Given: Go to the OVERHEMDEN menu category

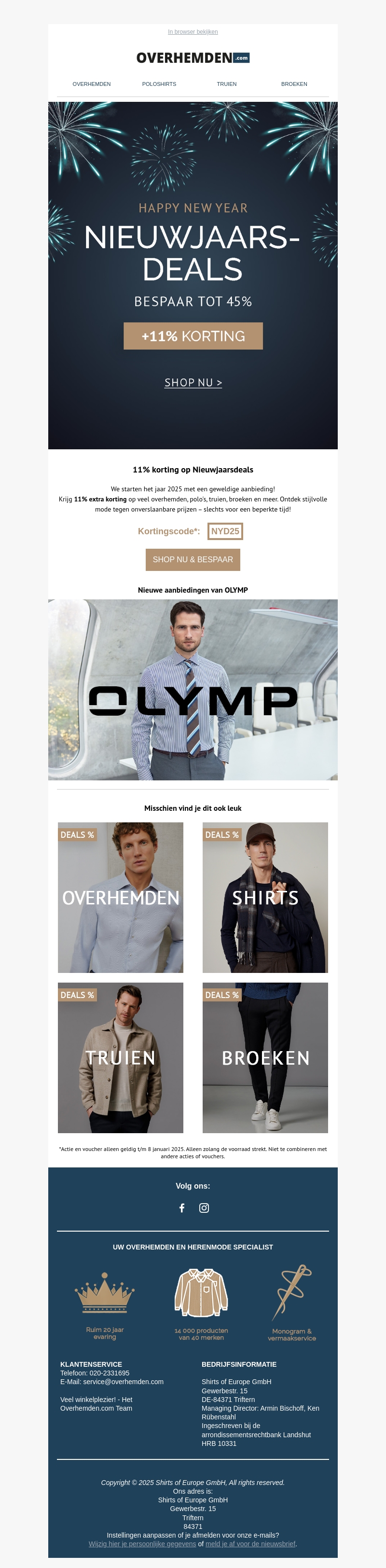Looking at the screenshot, I should [x=91, y=84].
